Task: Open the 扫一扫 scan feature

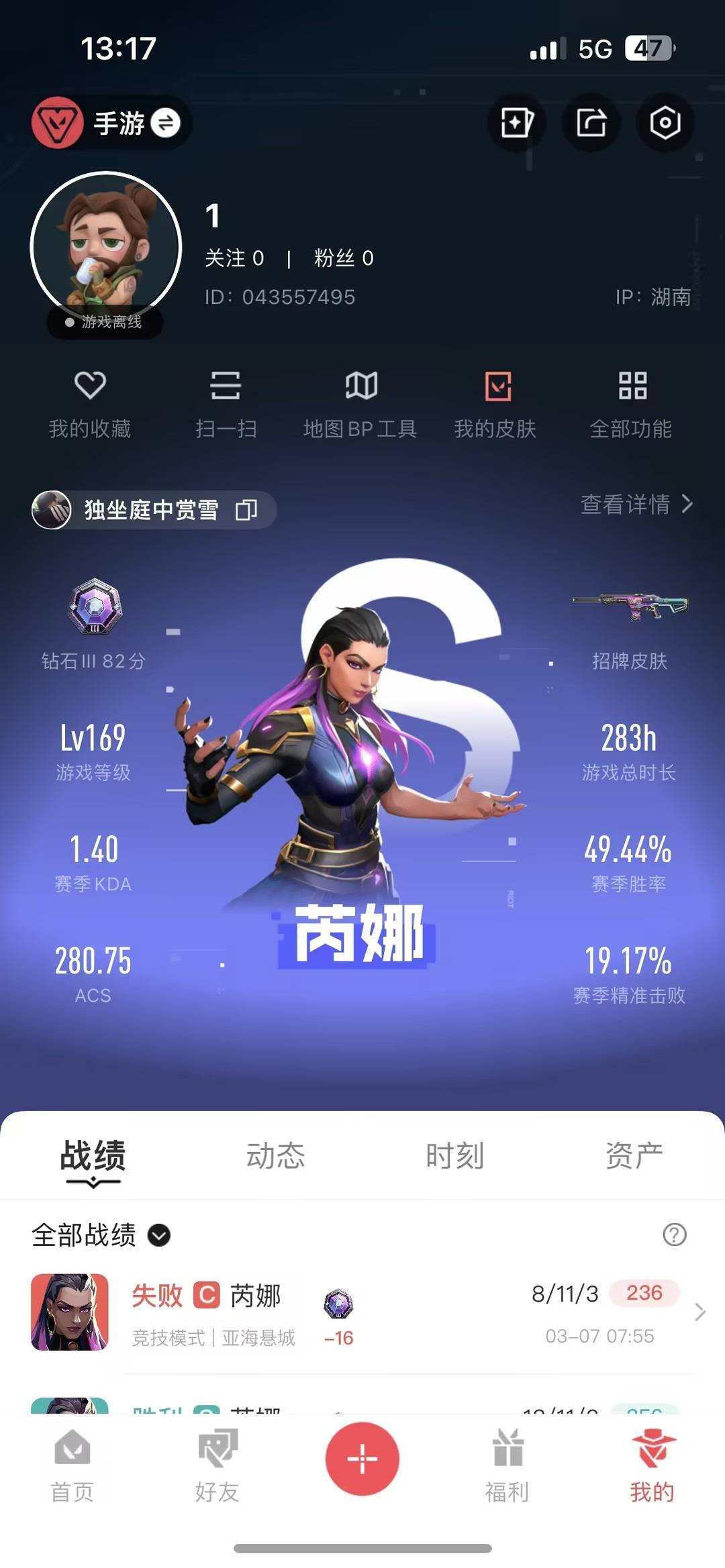Action: click(226, 403)
